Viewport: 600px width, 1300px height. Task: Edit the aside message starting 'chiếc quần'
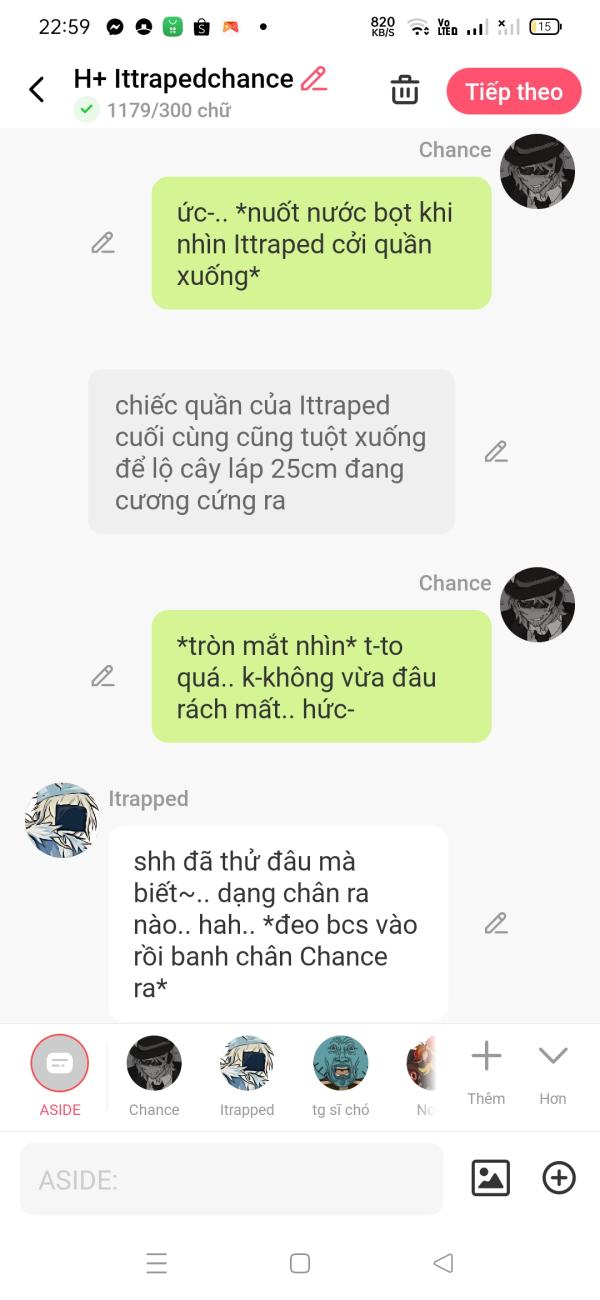click(496, 452)
